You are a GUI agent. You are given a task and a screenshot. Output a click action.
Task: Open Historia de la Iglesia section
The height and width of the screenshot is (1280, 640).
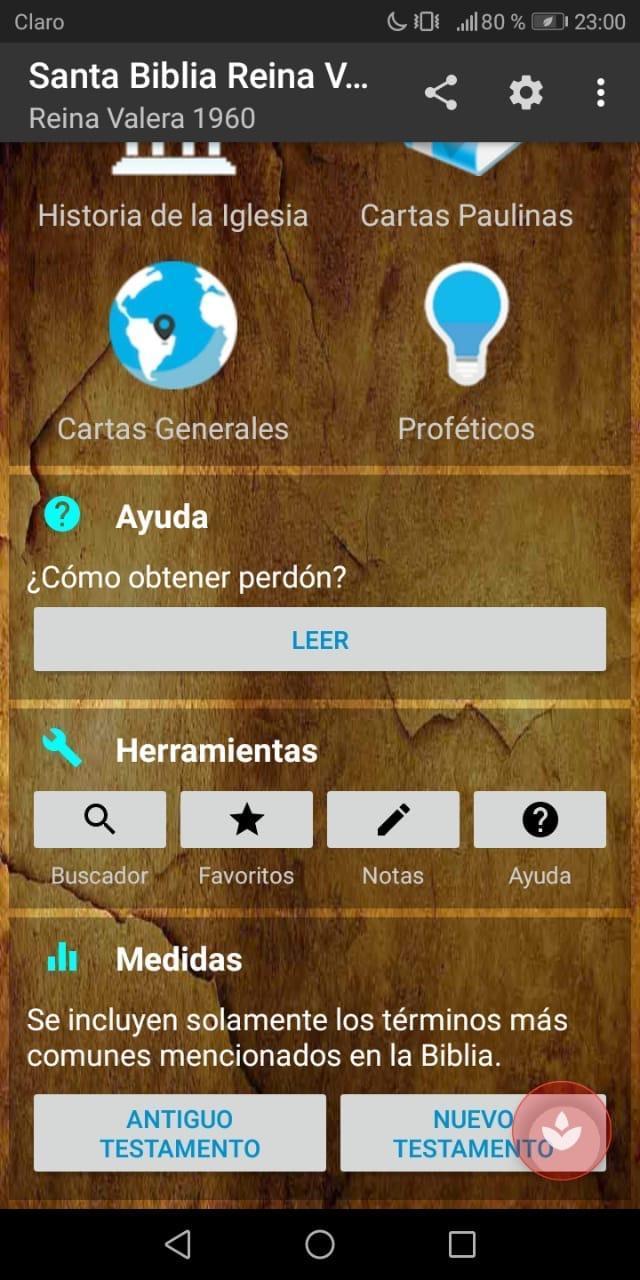coord(173,190)
